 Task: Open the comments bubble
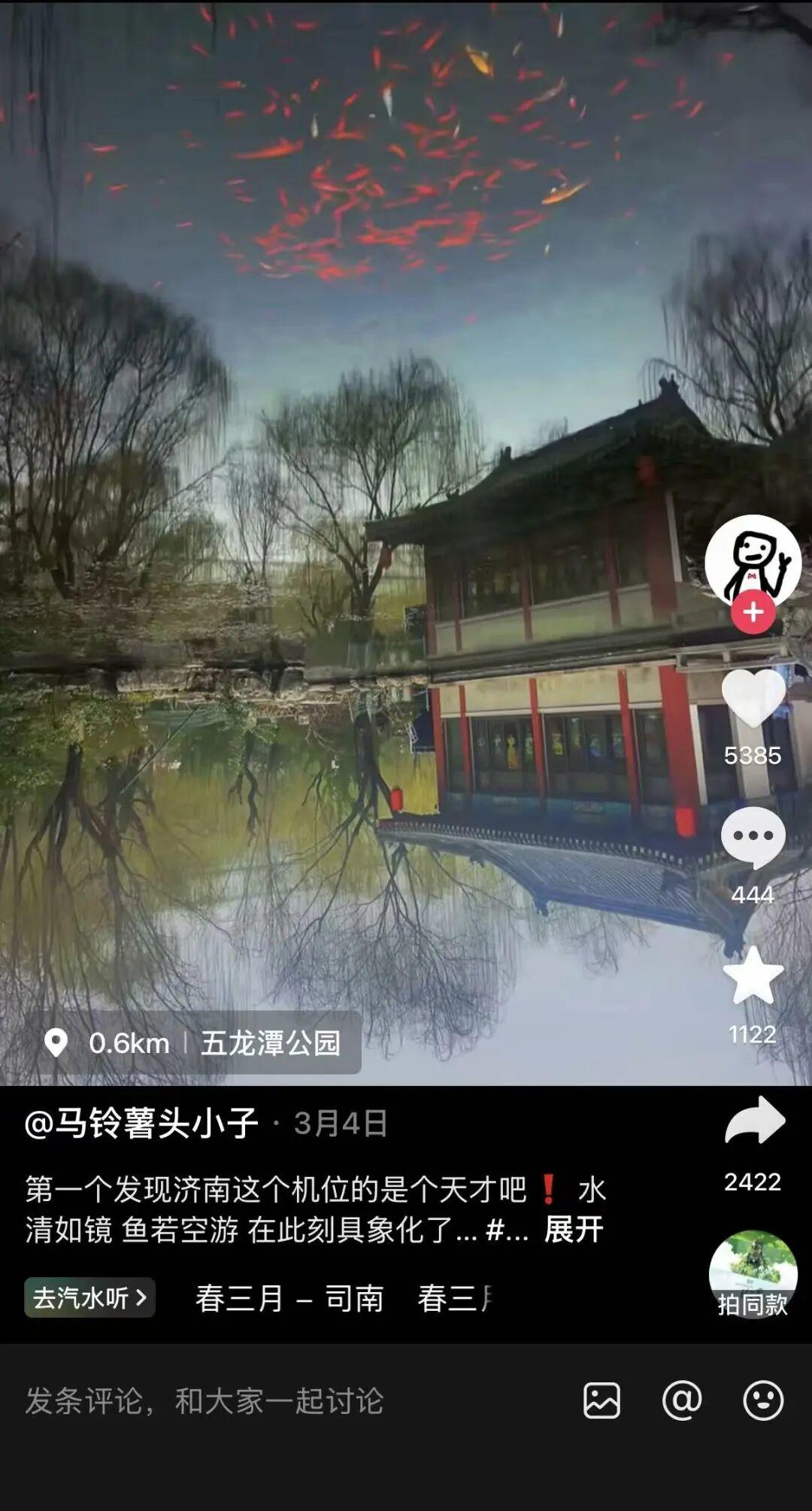point(753,837)
